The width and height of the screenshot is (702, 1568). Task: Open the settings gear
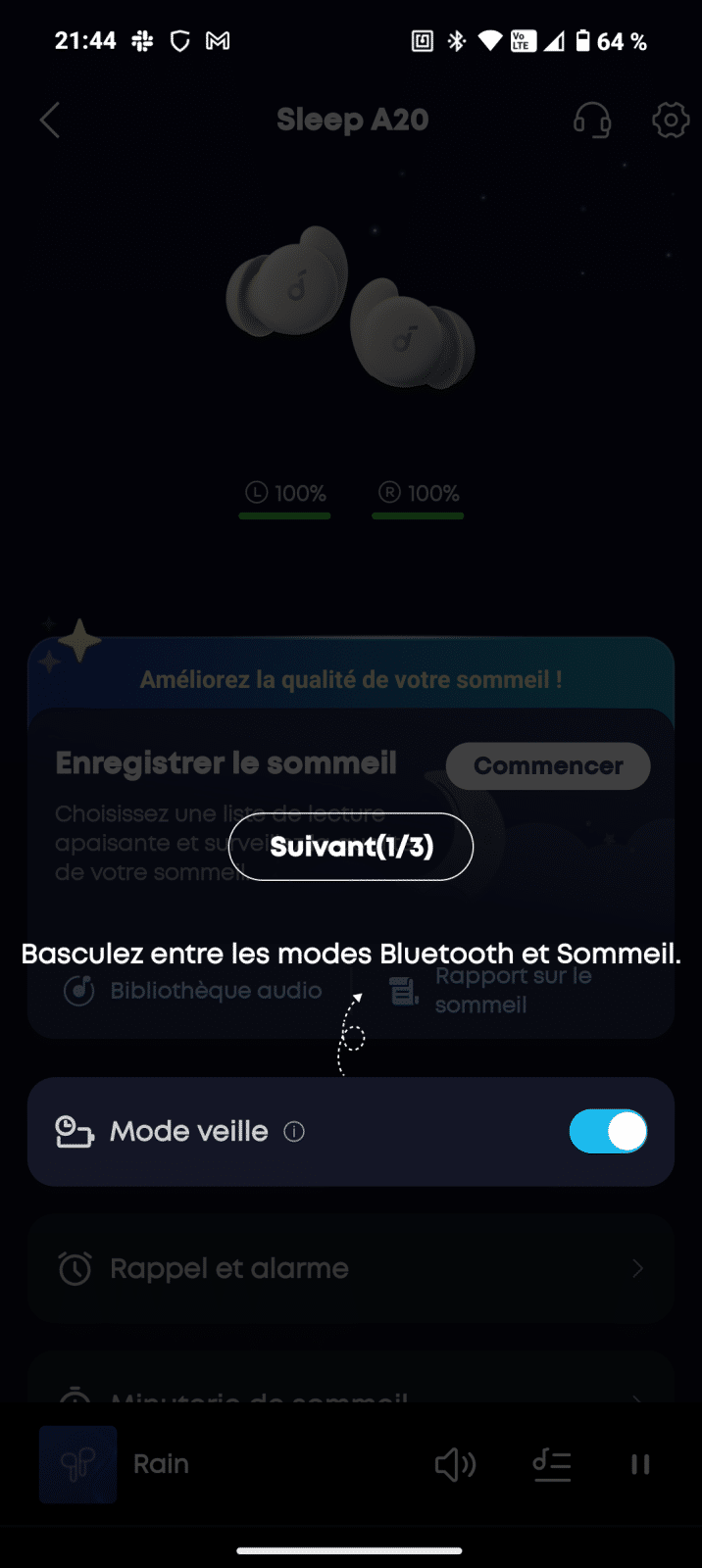(x=671, y=121)
